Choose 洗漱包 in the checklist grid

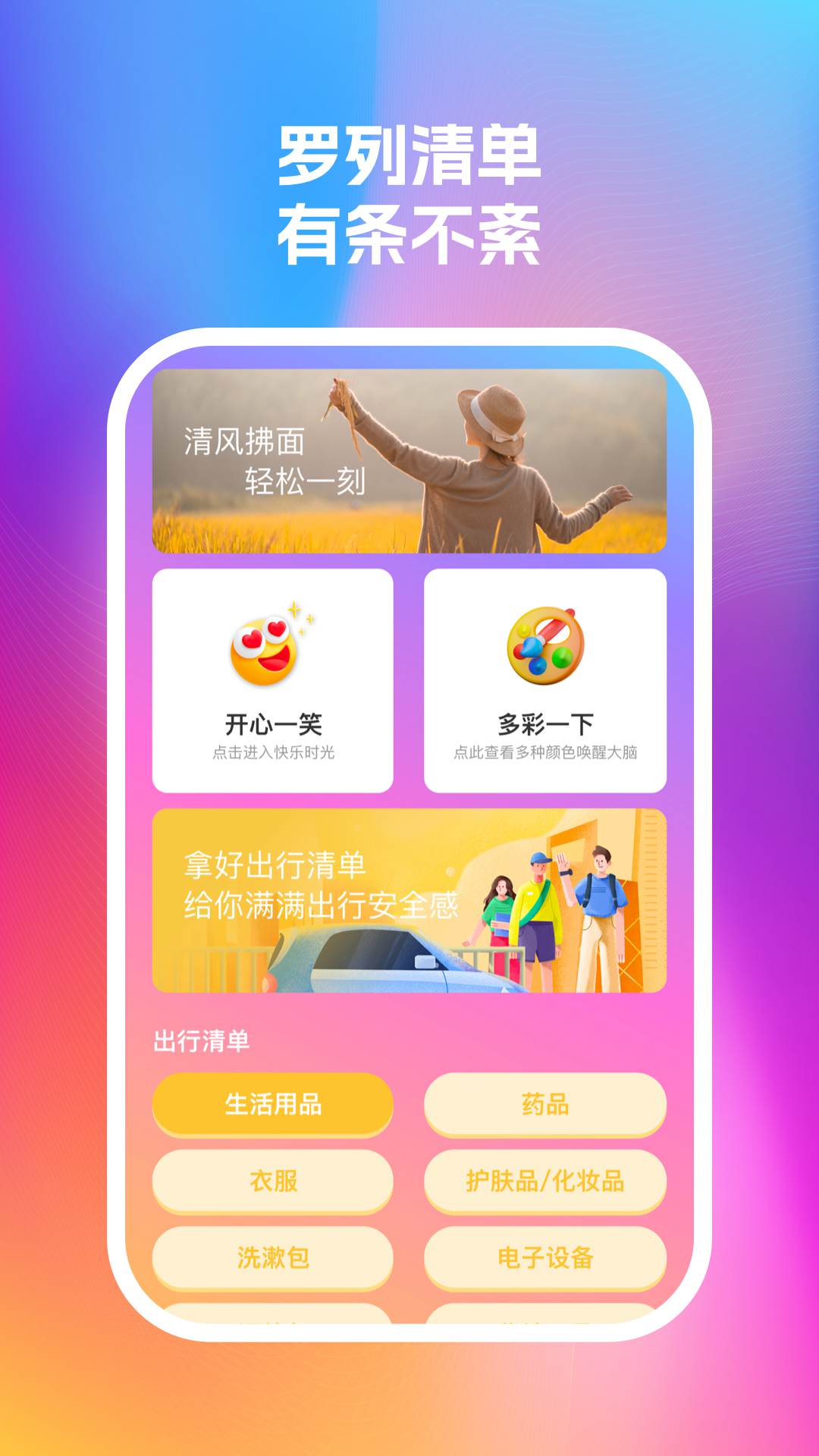271,1257
